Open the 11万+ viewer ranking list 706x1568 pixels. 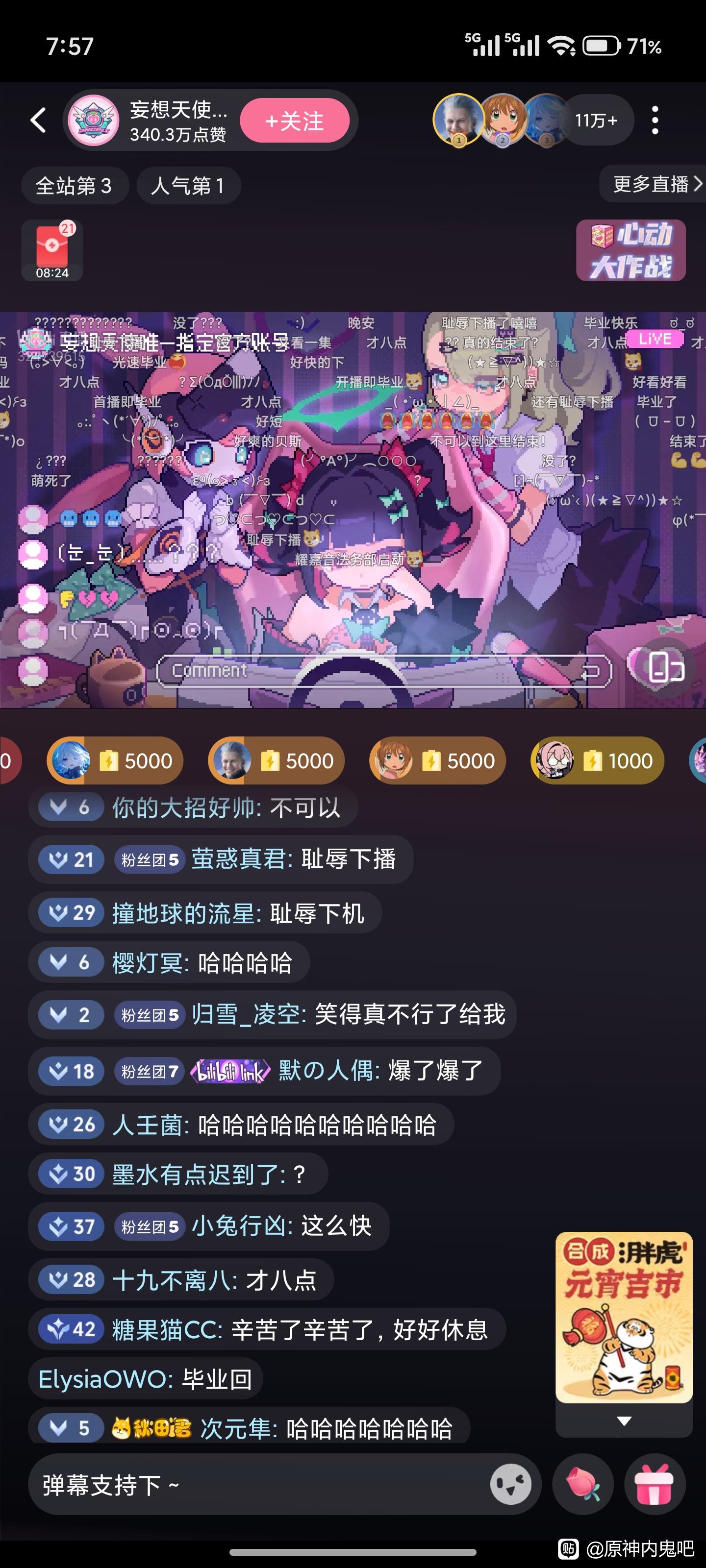pyautogui.click(x=596, y=120)
